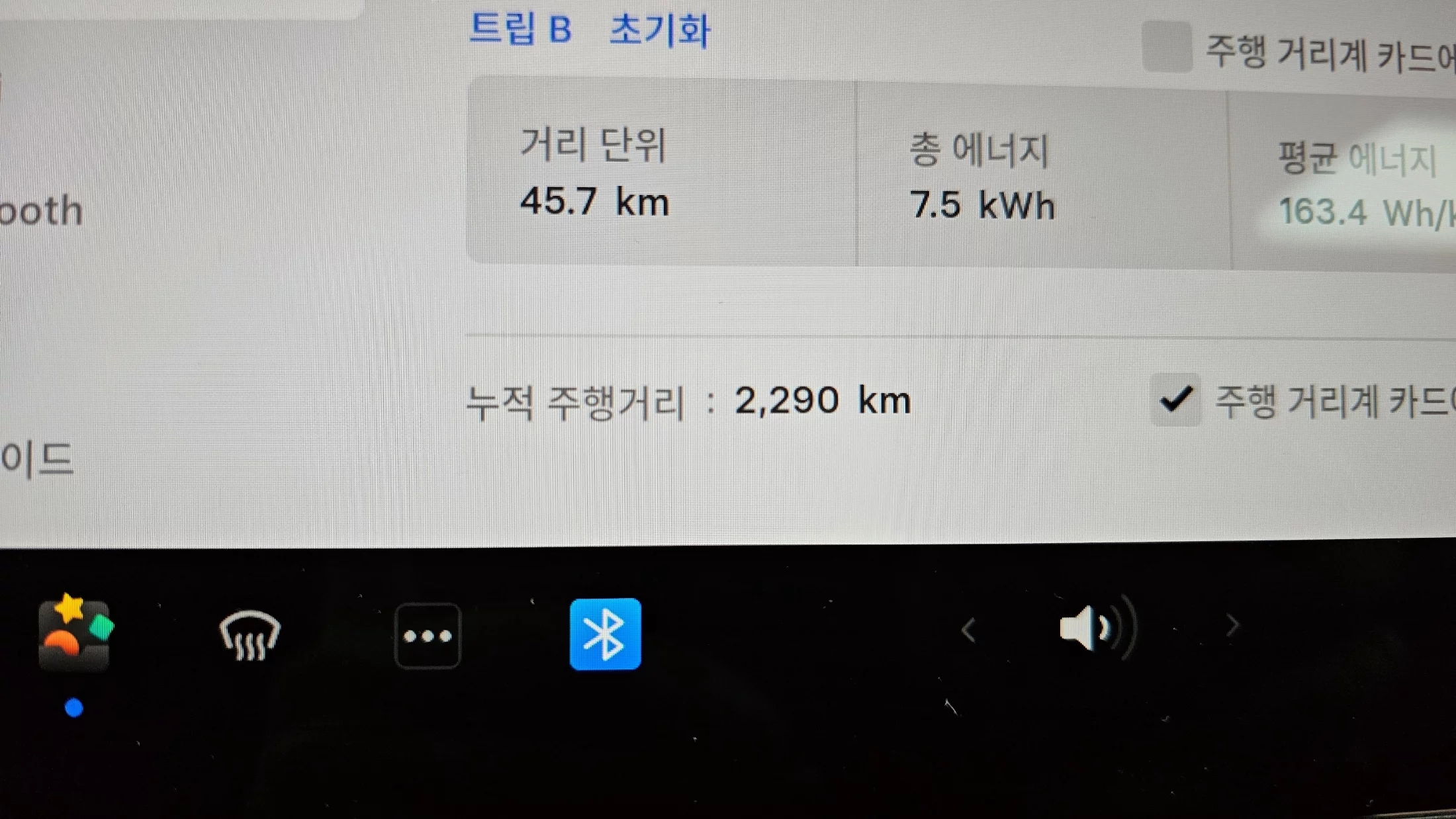Lower the volume with left arrow

968,630
